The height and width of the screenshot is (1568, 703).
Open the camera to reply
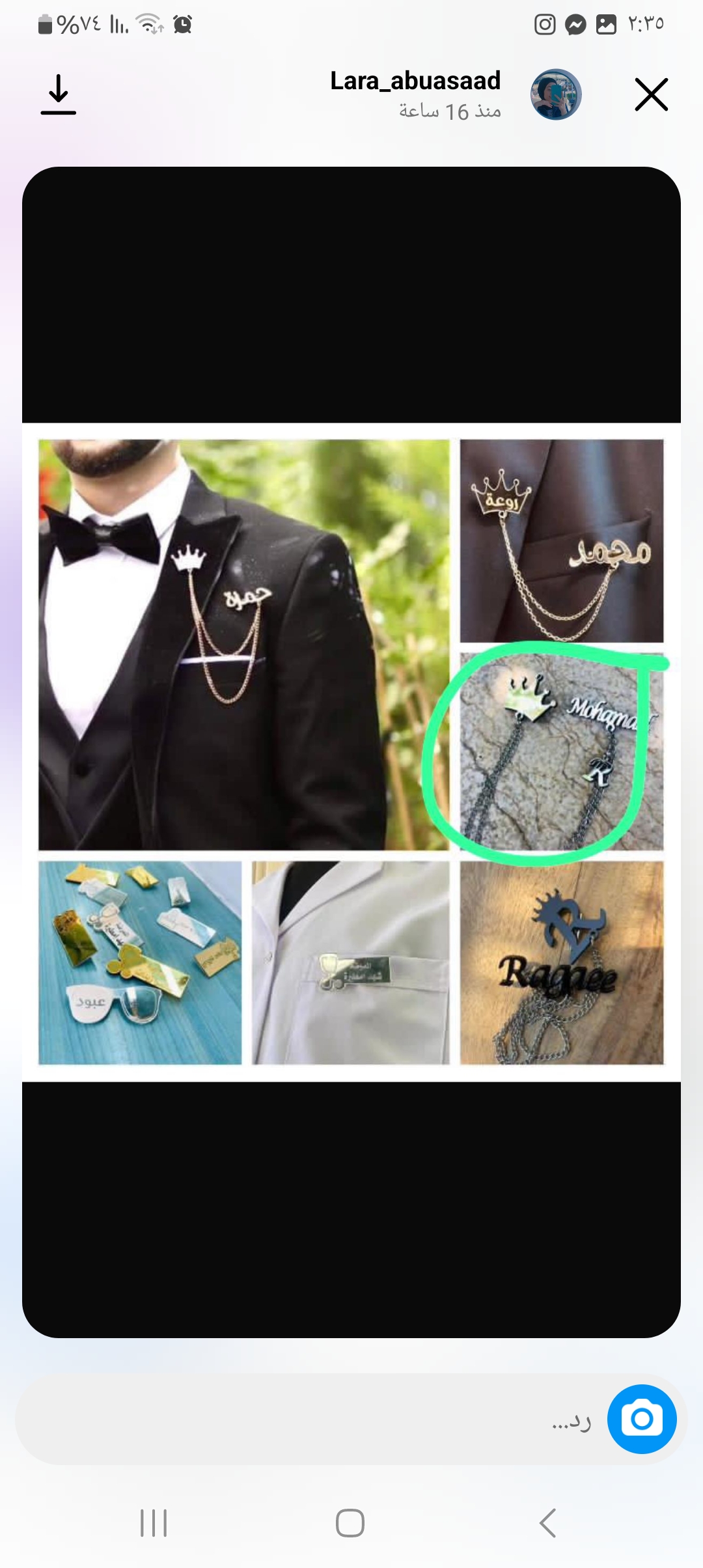(x=641, y=1419)
